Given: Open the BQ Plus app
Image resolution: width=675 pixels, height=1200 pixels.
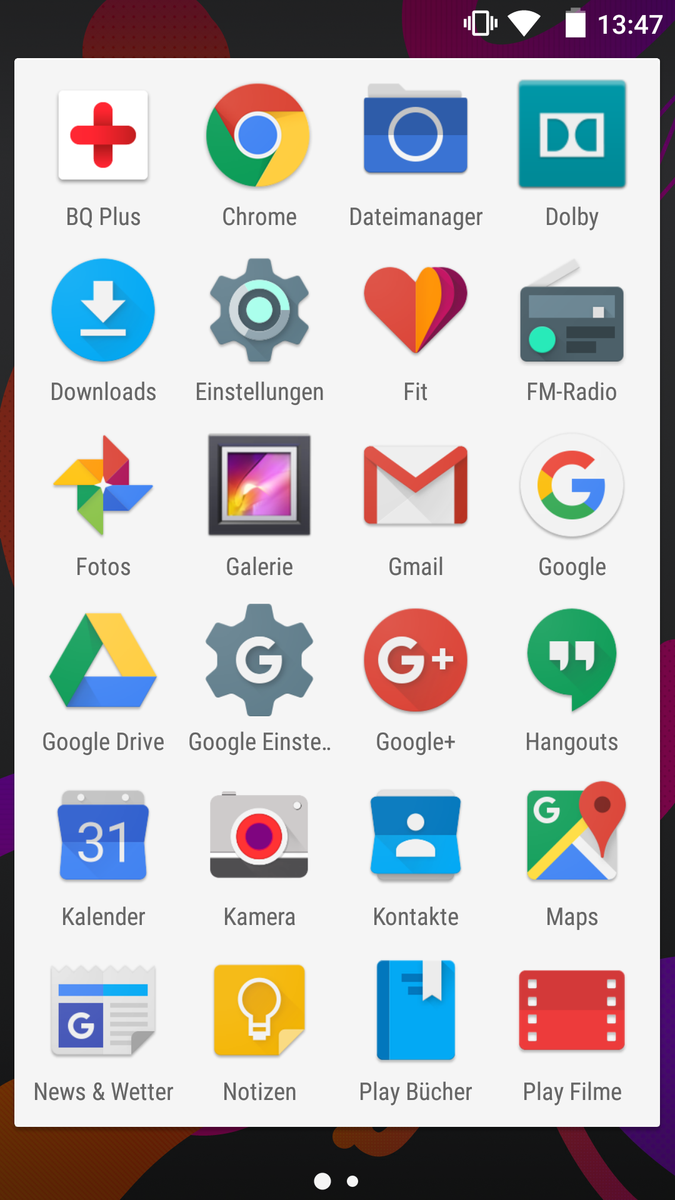Looking at the screenshot, I should coord(103,136).
